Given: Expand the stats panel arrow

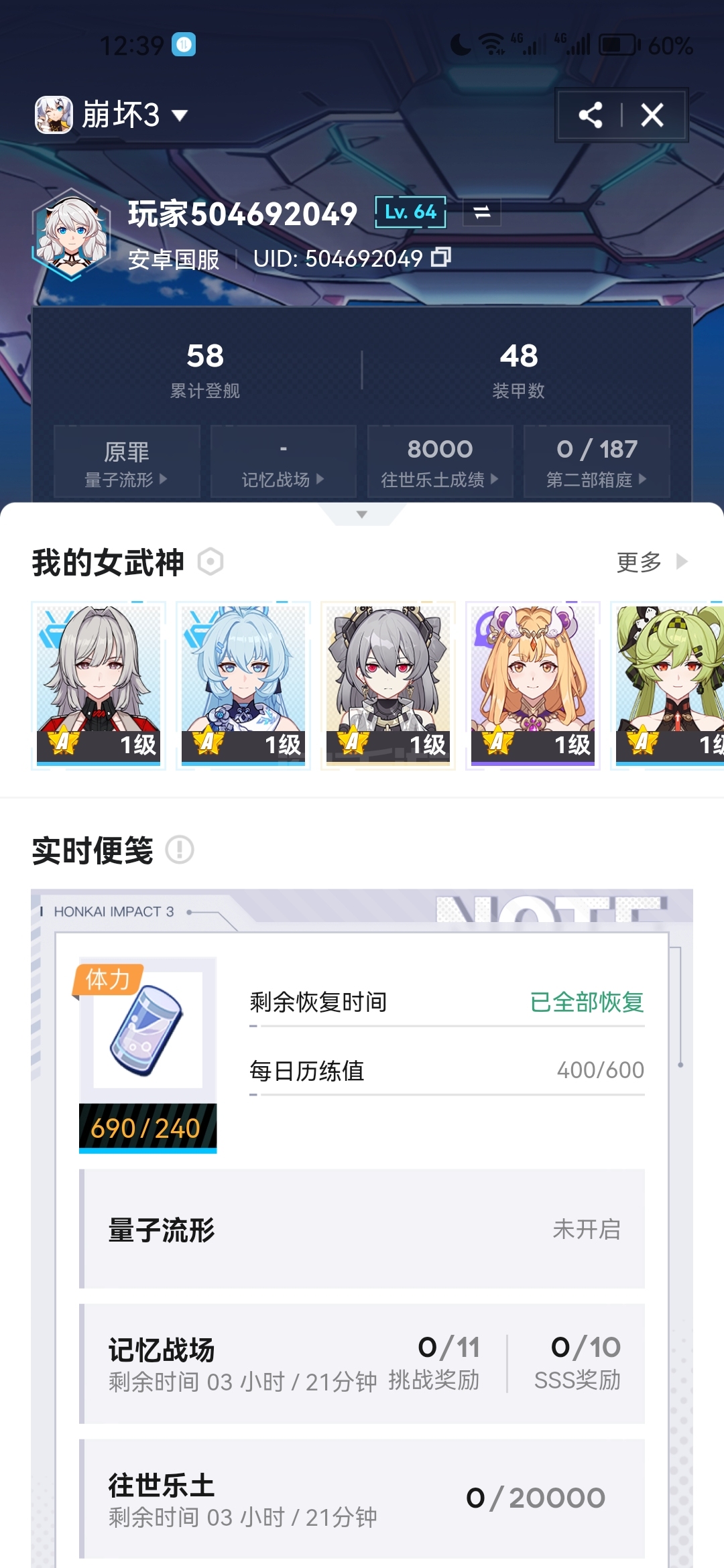Looking at the screenshot, I should pyautogui.click(x=362, y=514).
